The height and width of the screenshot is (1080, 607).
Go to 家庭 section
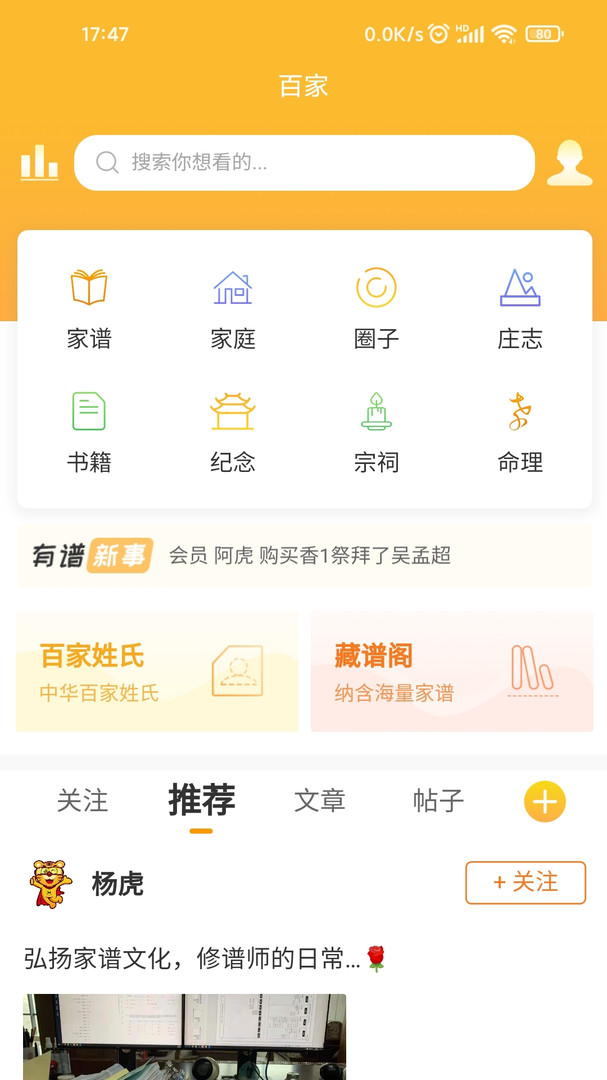233,308
